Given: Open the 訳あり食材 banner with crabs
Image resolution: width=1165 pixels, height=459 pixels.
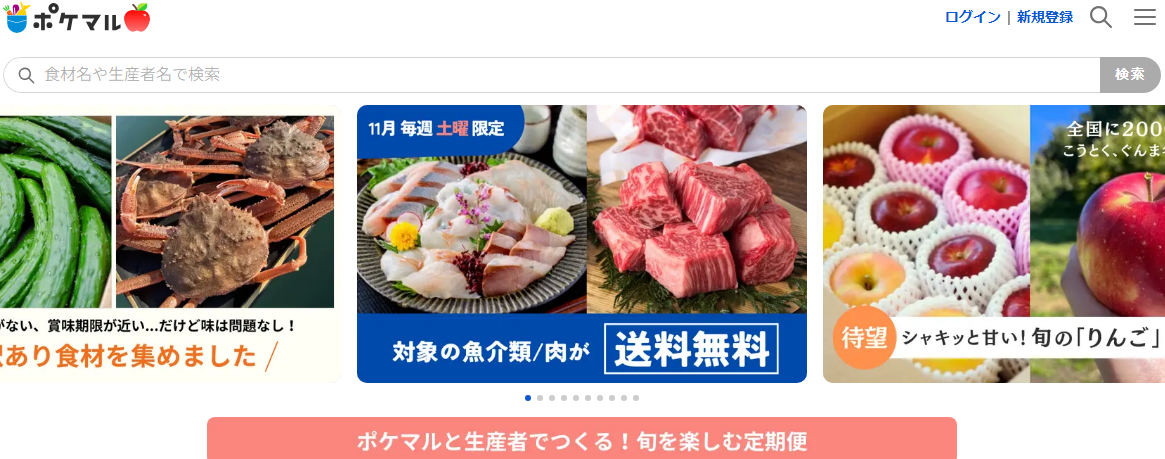Looking at the screenshot, I should point(170,244).
